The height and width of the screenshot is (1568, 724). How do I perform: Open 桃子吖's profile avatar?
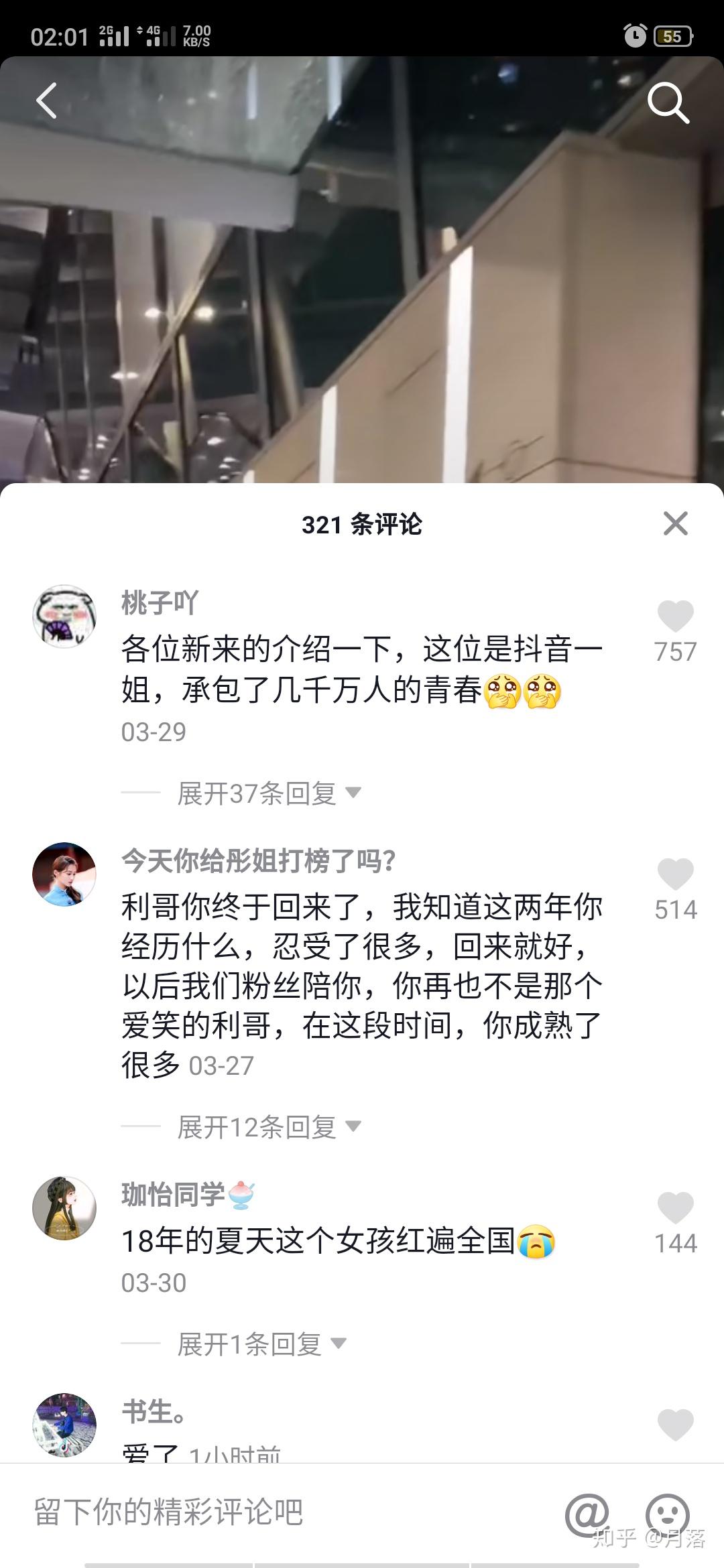pos(64,616)
